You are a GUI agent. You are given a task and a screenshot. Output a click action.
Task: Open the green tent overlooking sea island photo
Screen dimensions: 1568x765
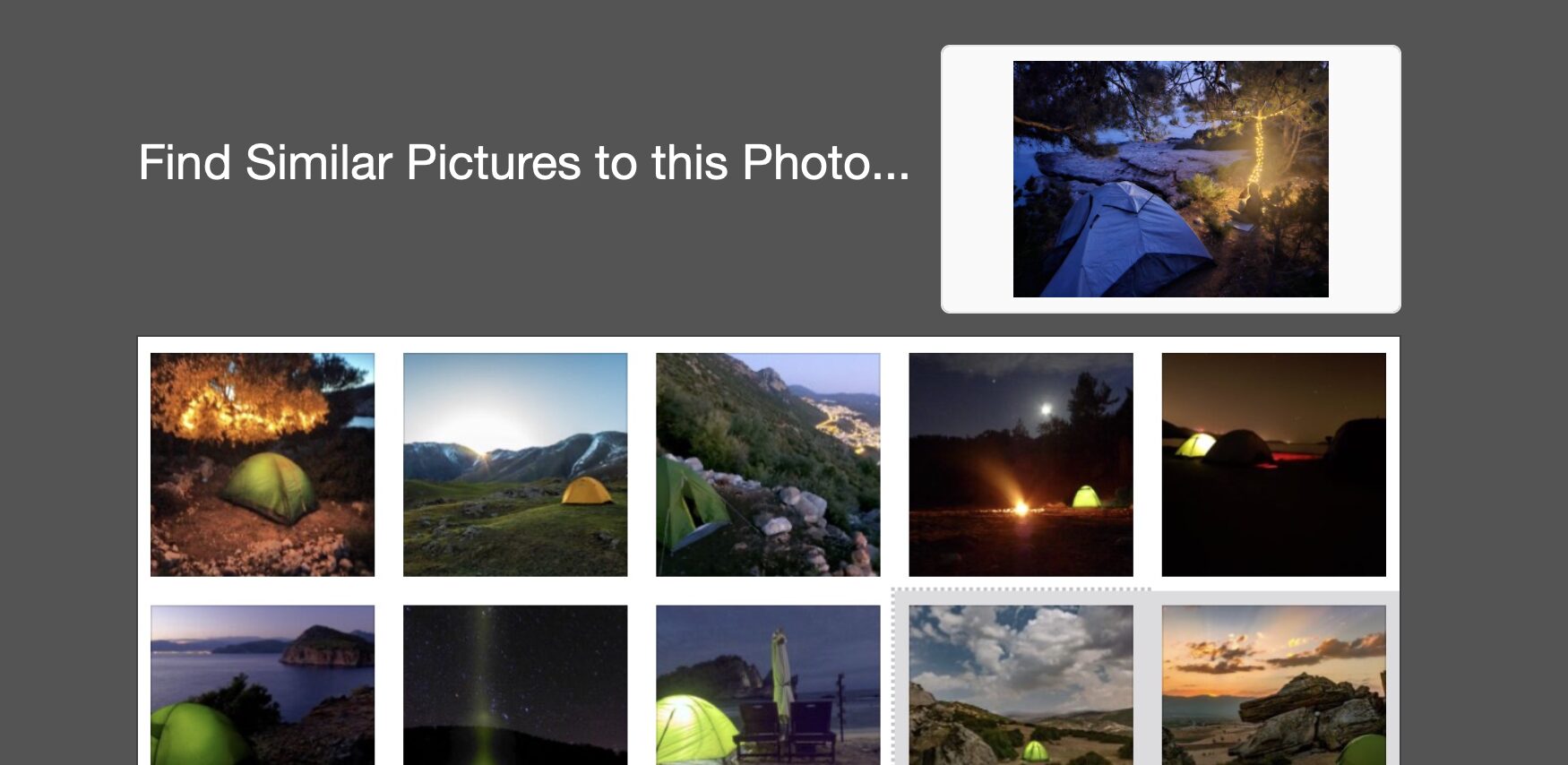[263, 684]
